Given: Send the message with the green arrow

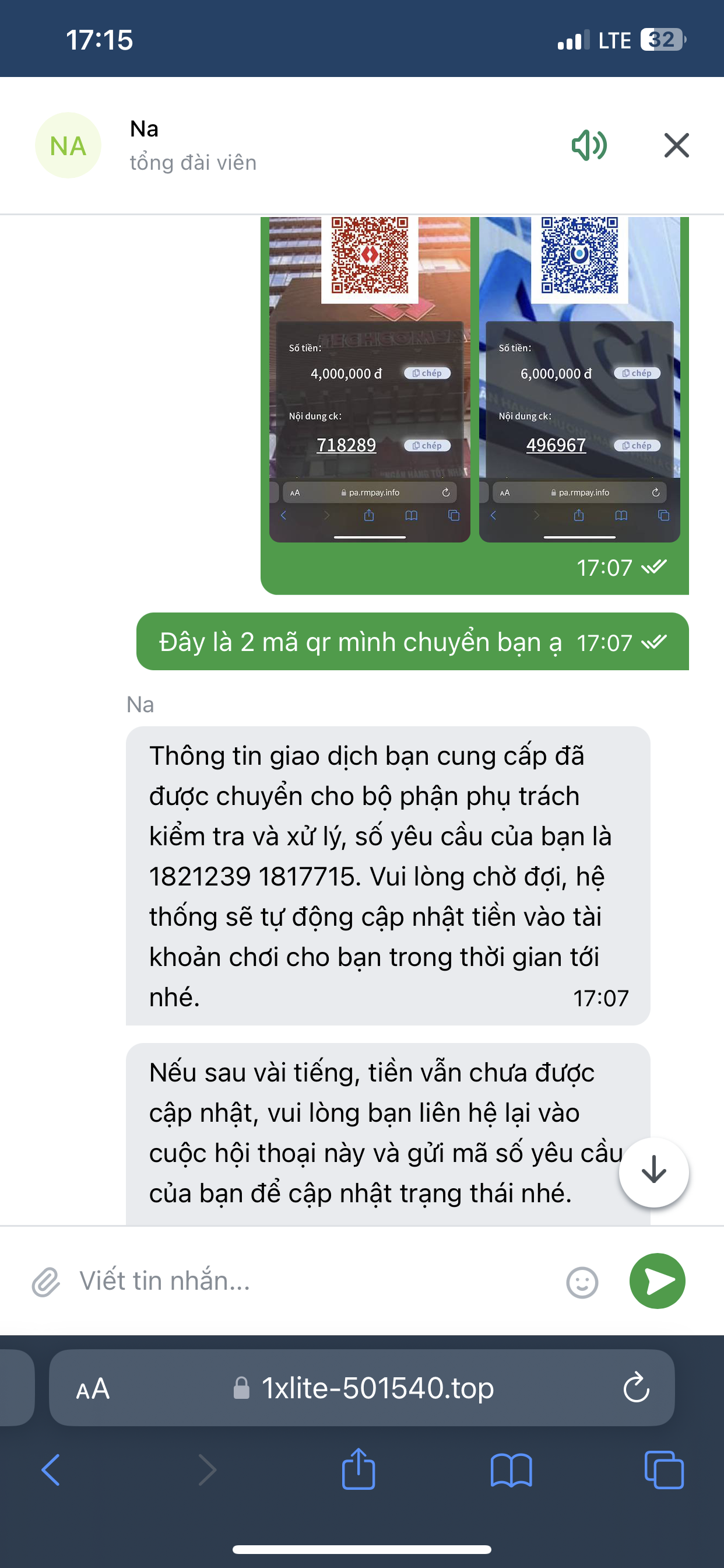Looking at the screenshot, I should [657, 1280].
